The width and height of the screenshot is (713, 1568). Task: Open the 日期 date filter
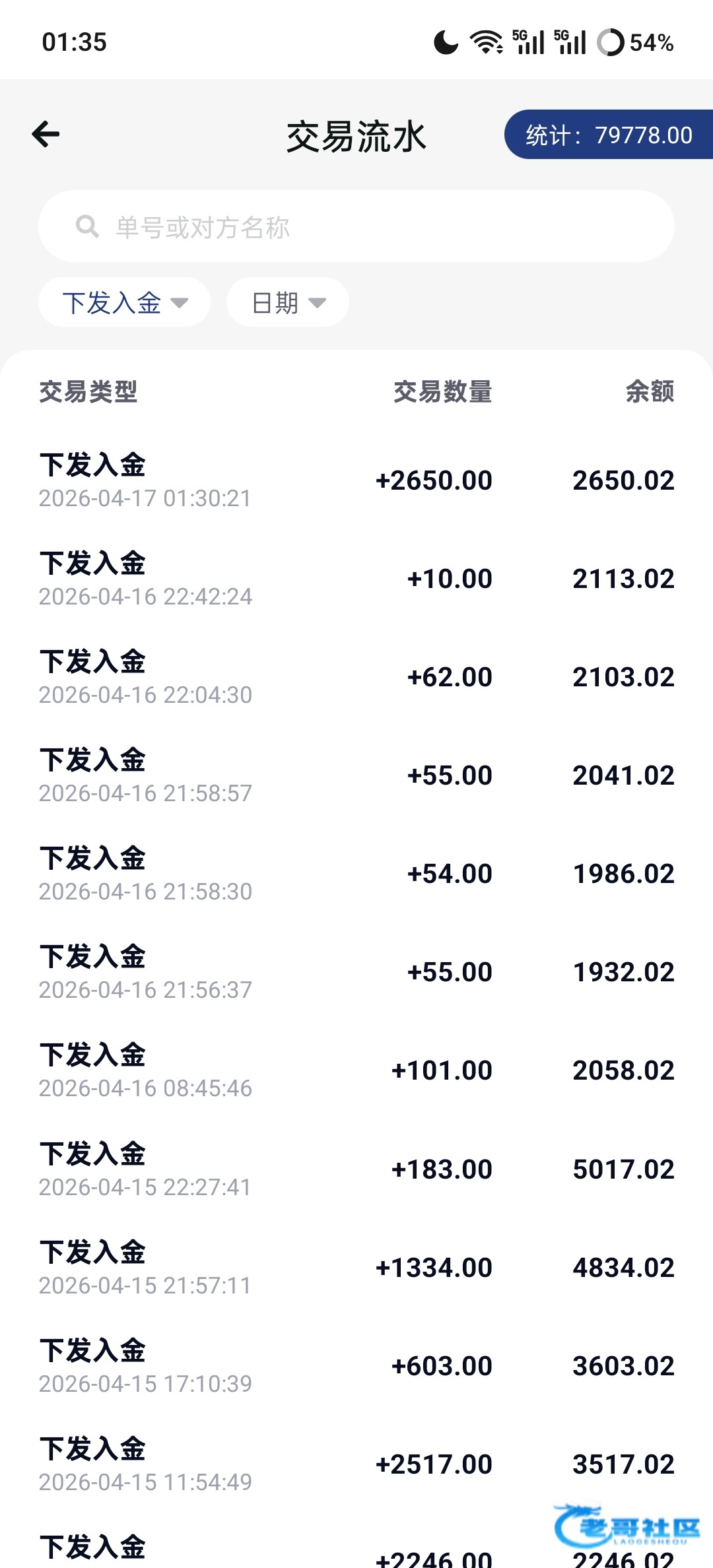coord(288,303)
